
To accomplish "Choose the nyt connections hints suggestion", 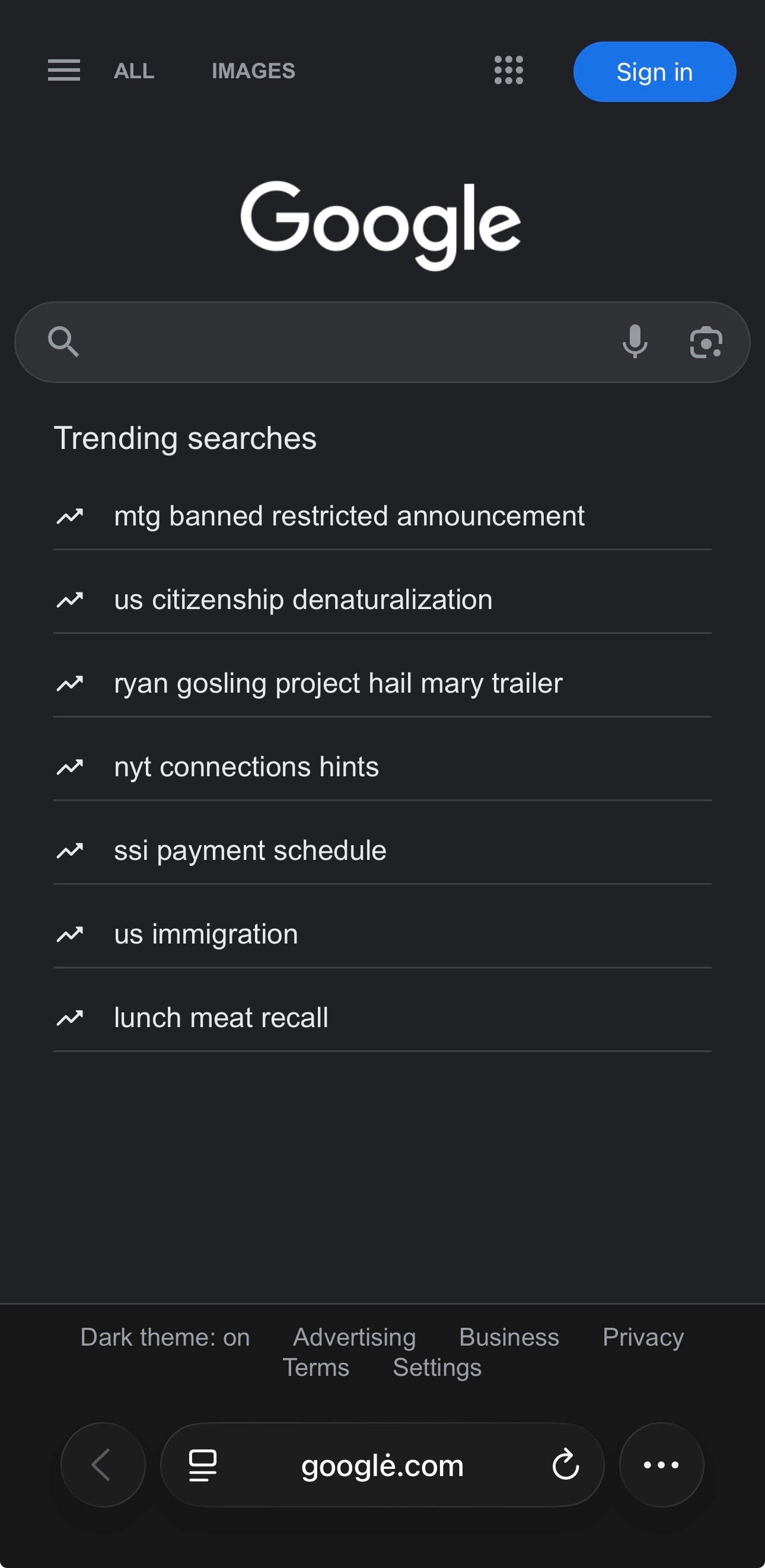I will pyautogui.click(x=246, y=767).
